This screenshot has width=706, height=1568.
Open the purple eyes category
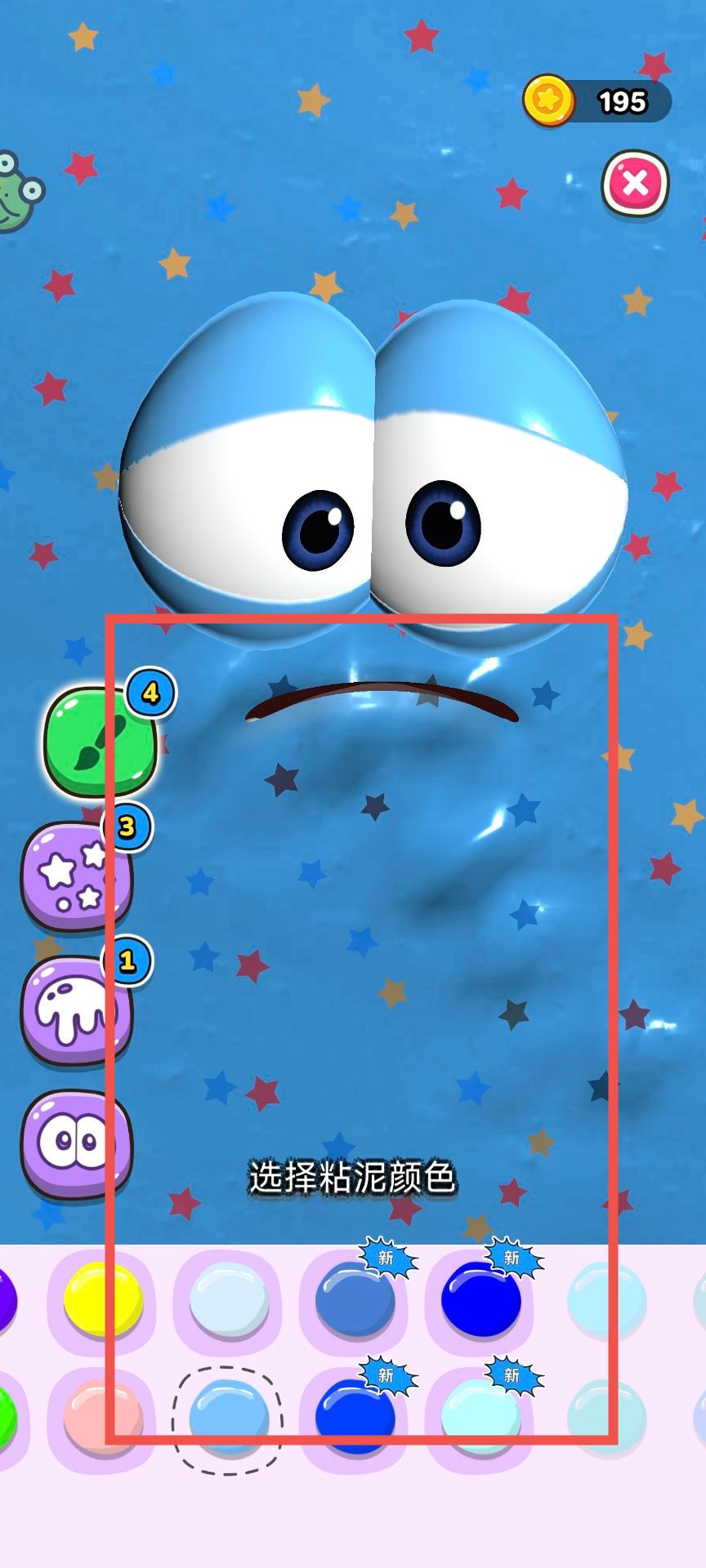click(76, 1143)
